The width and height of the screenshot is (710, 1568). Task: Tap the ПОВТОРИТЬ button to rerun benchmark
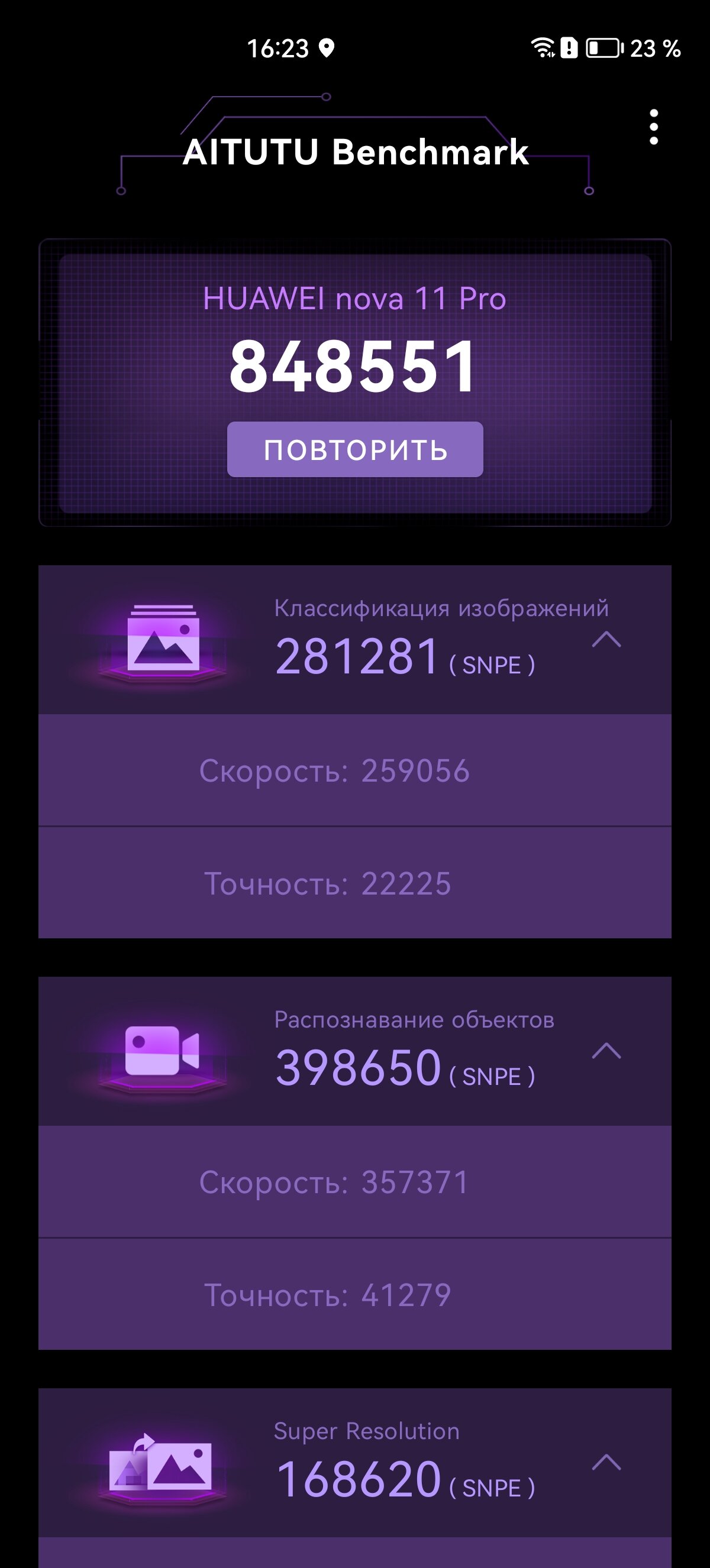point(355,449)
